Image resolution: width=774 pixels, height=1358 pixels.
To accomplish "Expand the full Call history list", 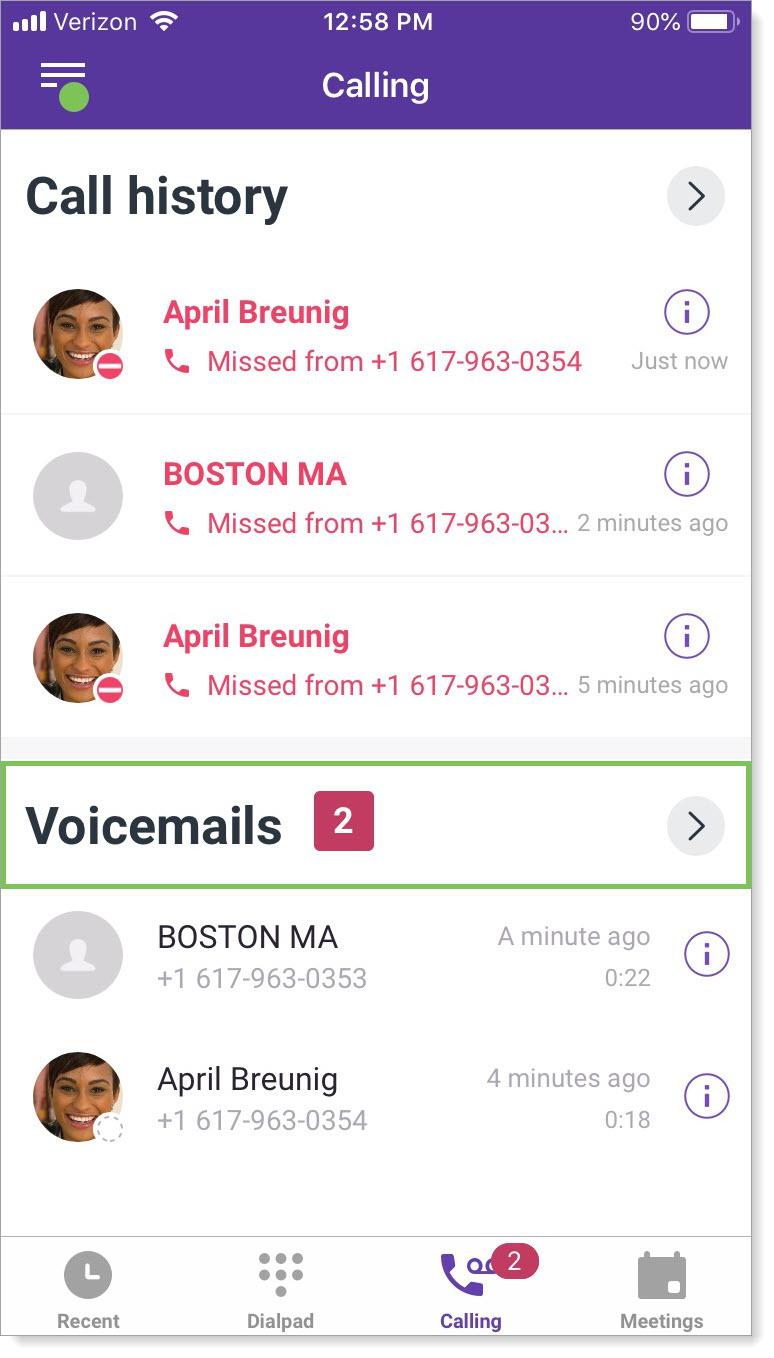I will pyautogui.click(x=696, y=196).
